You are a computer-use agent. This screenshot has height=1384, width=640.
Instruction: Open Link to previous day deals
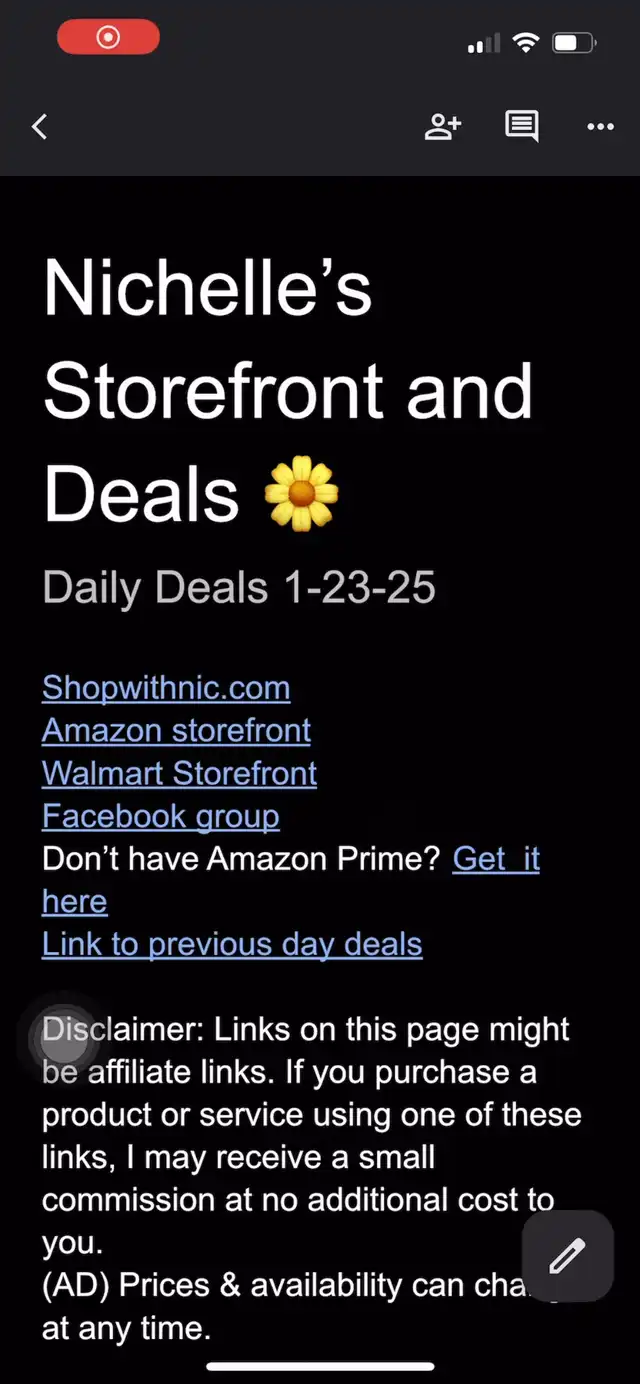coord(232,945)
